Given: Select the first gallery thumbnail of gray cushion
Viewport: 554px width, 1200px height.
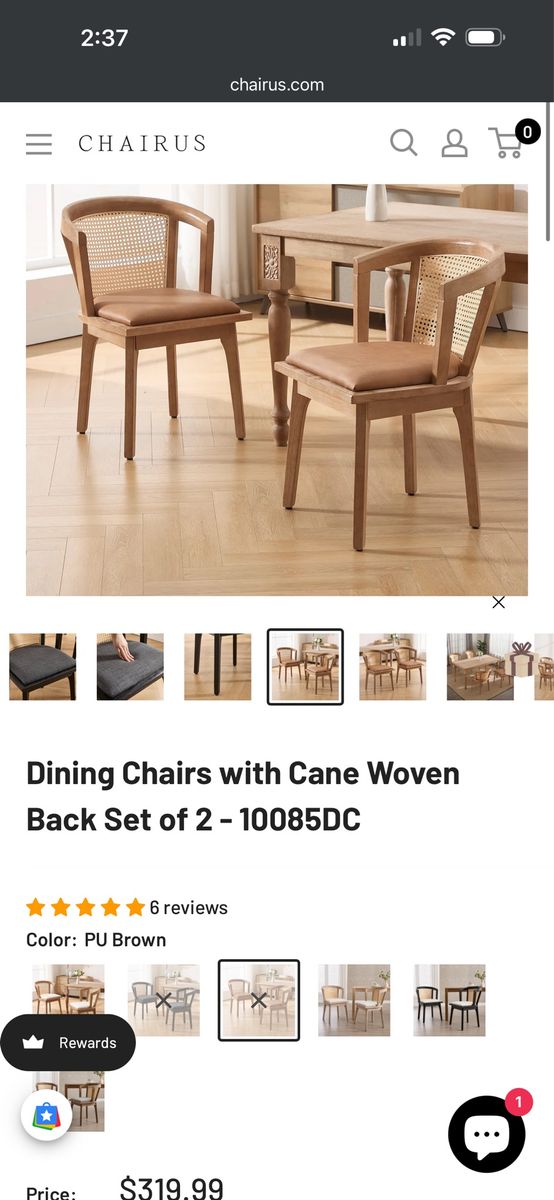Looking at the screenshot, I should 42,666.
